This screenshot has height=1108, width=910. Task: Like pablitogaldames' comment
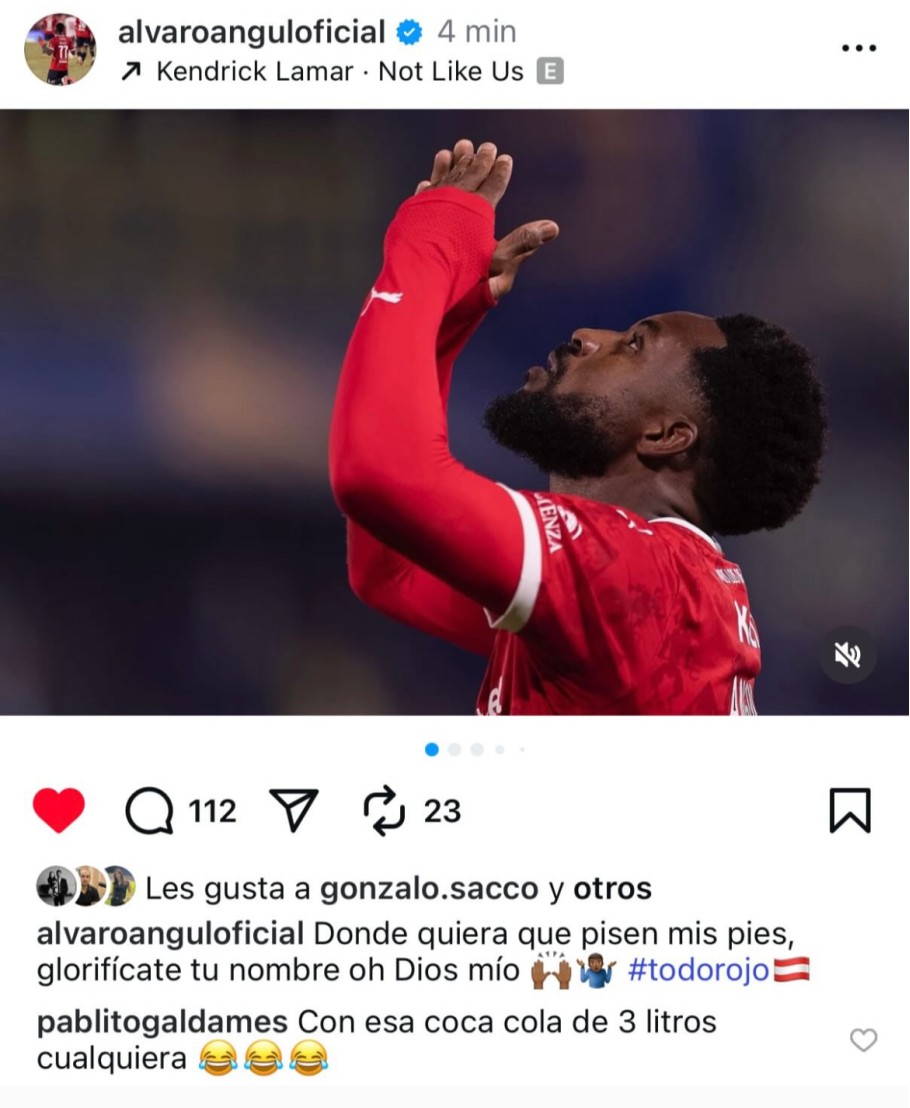pyautogui.click(x=863, y=1040)
